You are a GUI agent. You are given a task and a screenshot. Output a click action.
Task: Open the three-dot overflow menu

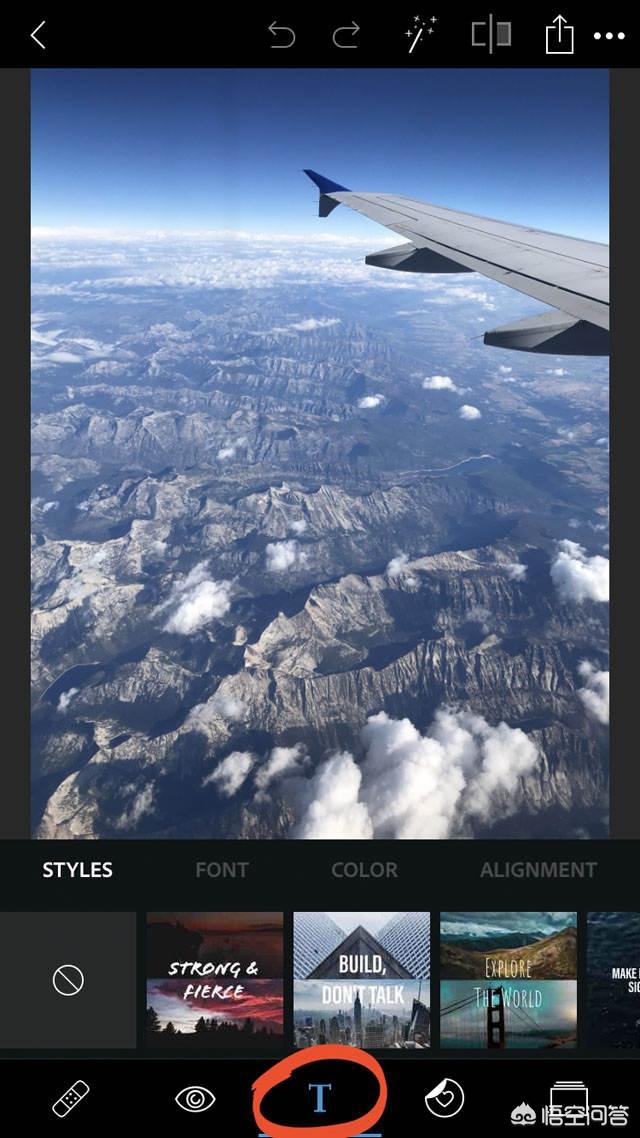[609, 36]
